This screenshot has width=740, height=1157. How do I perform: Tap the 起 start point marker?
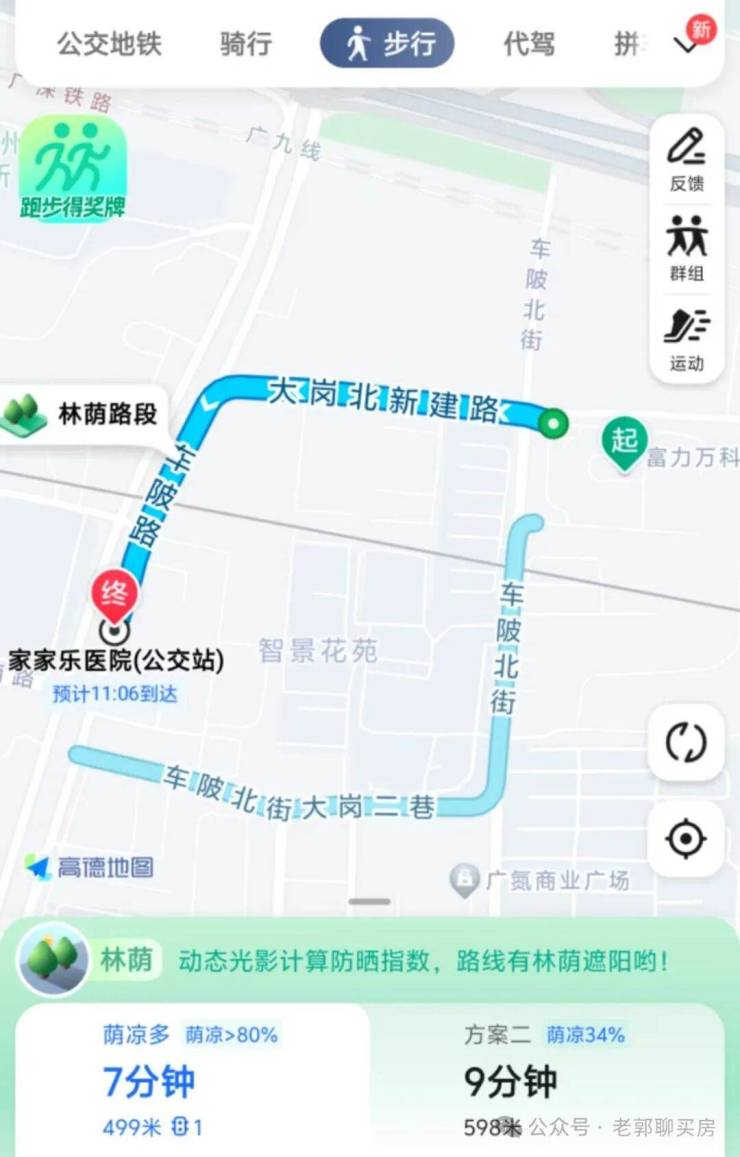pyautogui.click(x=625, y=441)
